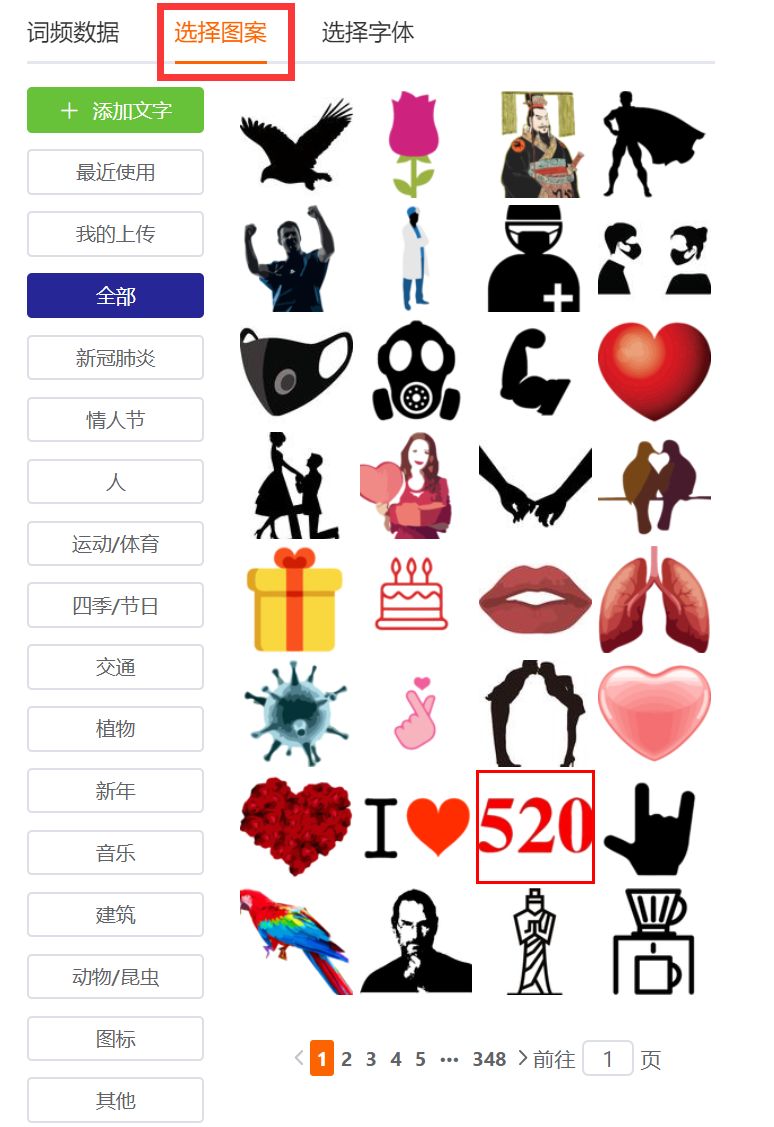774x1127 pixels.
Task: Switch to the 选择字体 tab
Action: (367, 33)
